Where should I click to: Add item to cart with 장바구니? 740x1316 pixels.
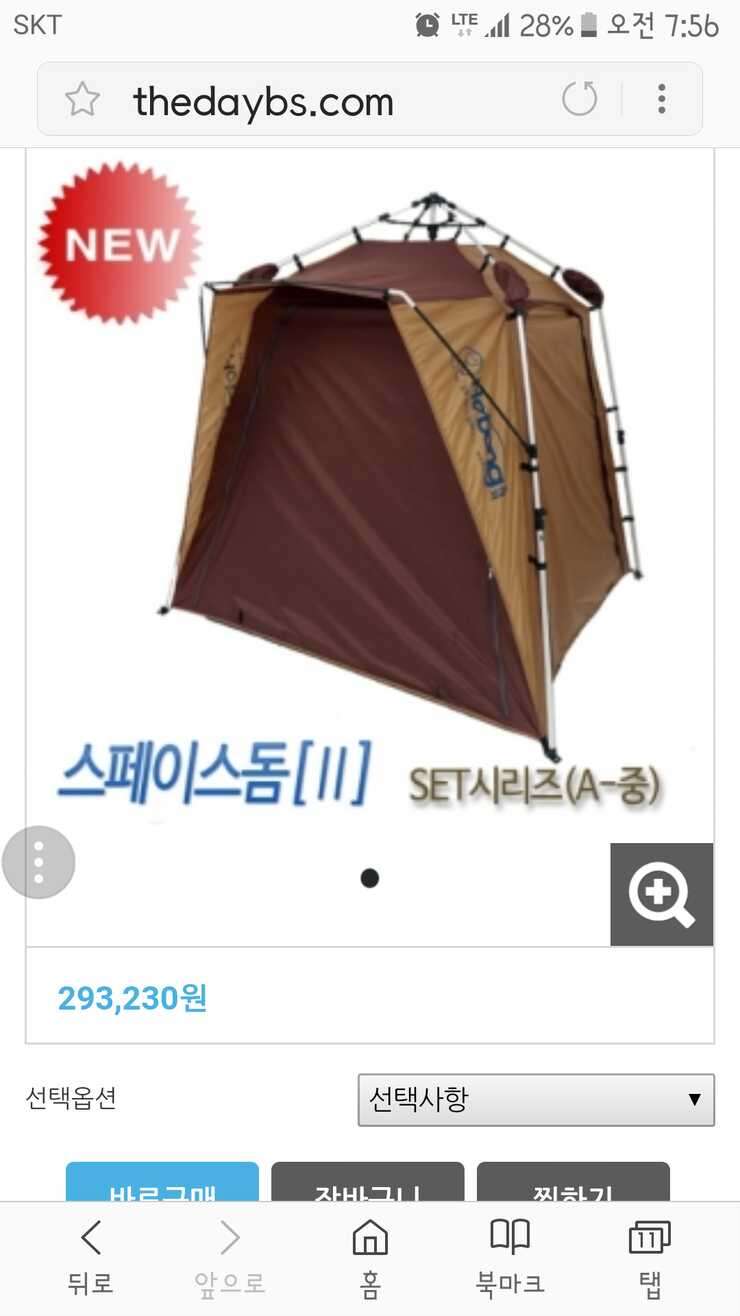(368, 1182)
